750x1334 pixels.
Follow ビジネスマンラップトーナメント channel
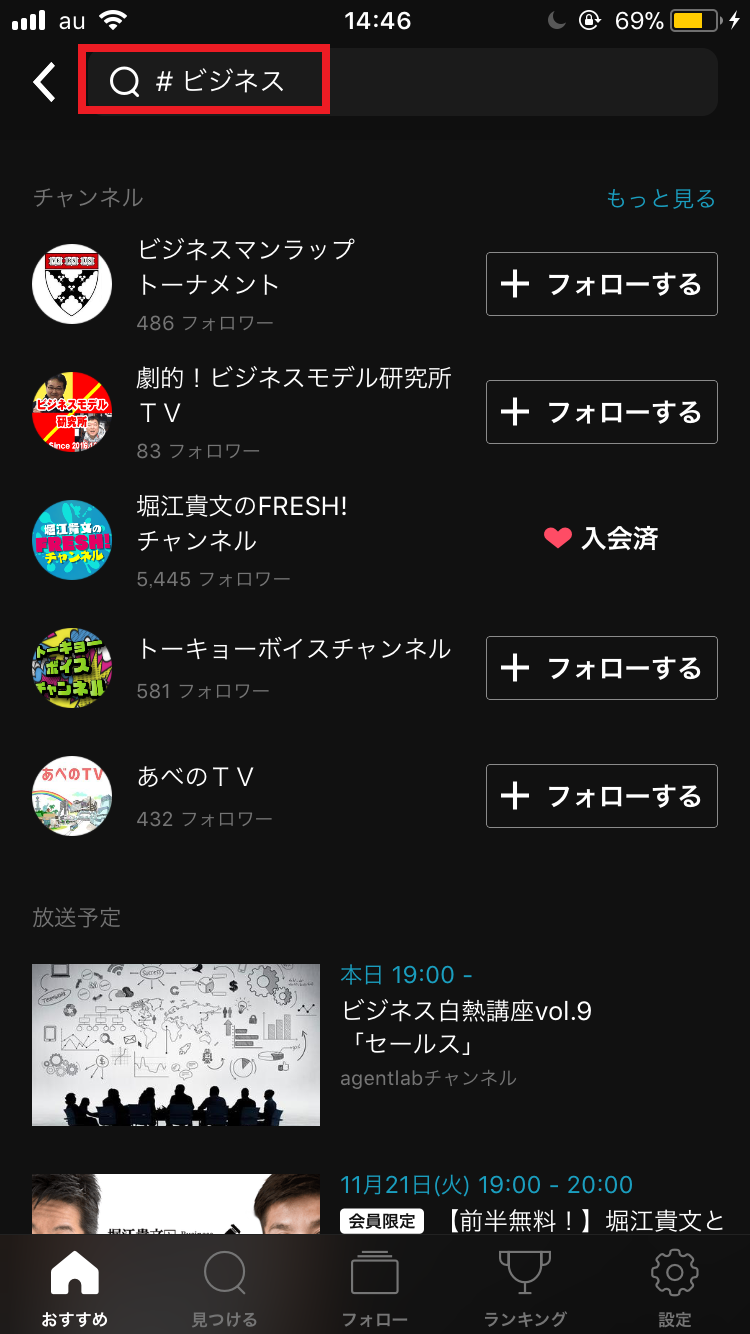point(601,285)
